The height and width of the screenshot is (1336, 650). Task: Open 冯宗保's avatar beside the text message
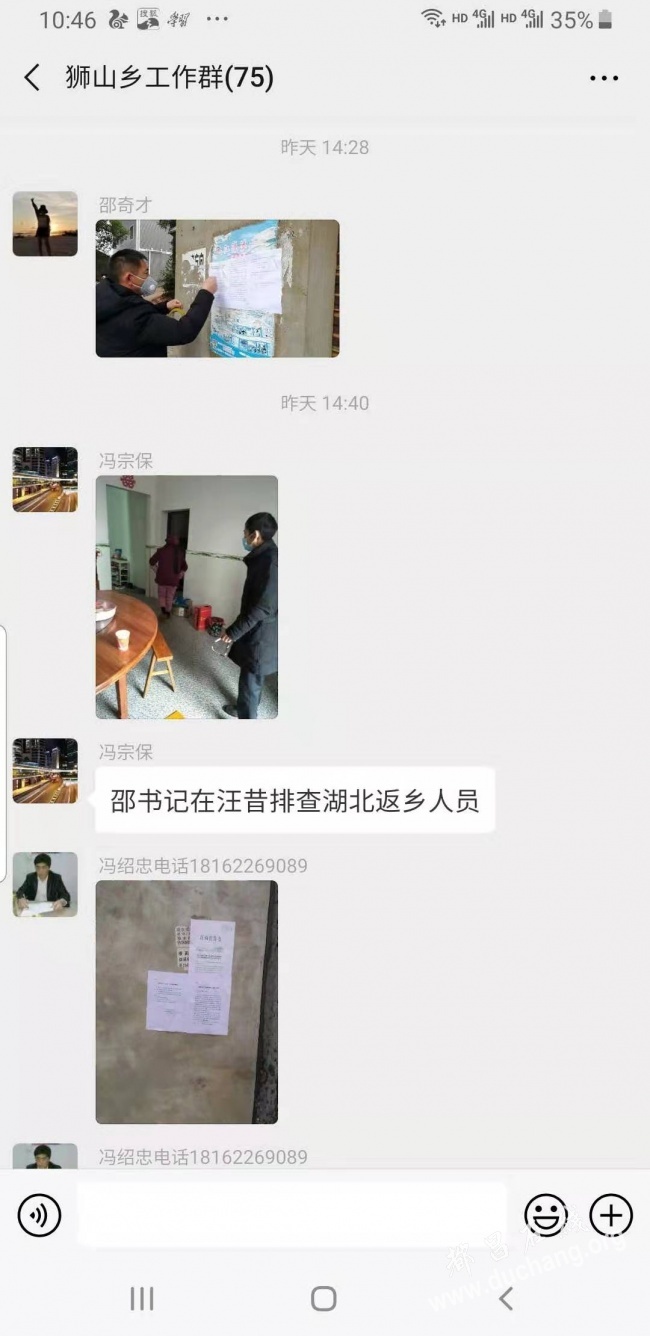[x=45, y=771]
